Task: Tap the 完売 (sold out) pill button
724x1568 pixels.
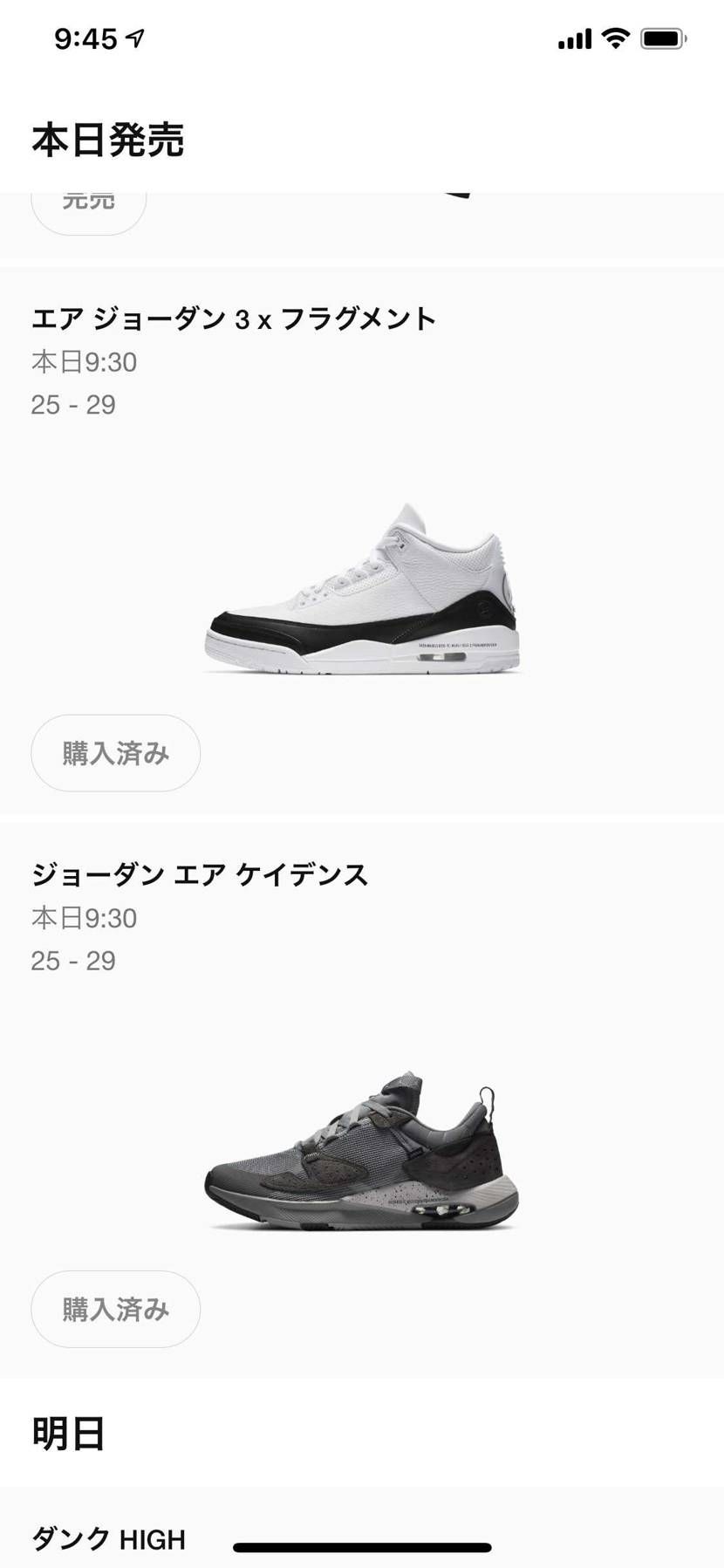Action: 87,199
